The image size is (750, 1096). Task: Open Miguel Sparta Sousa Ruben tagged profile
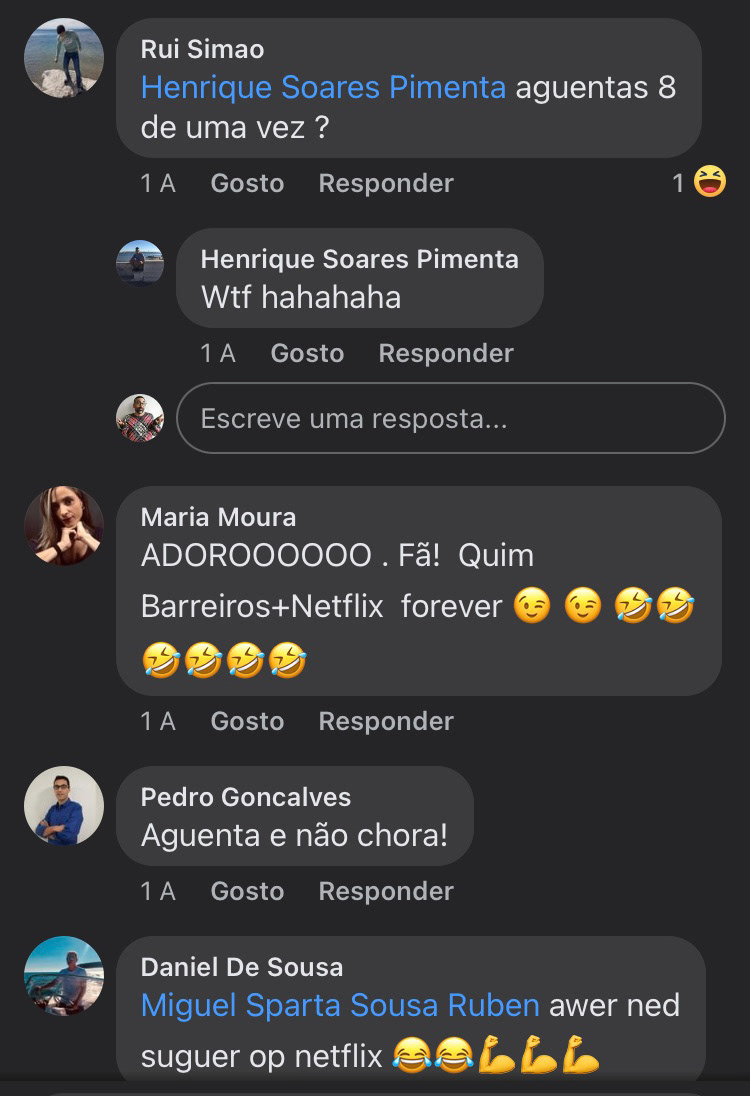click(x=340, y=1005)
